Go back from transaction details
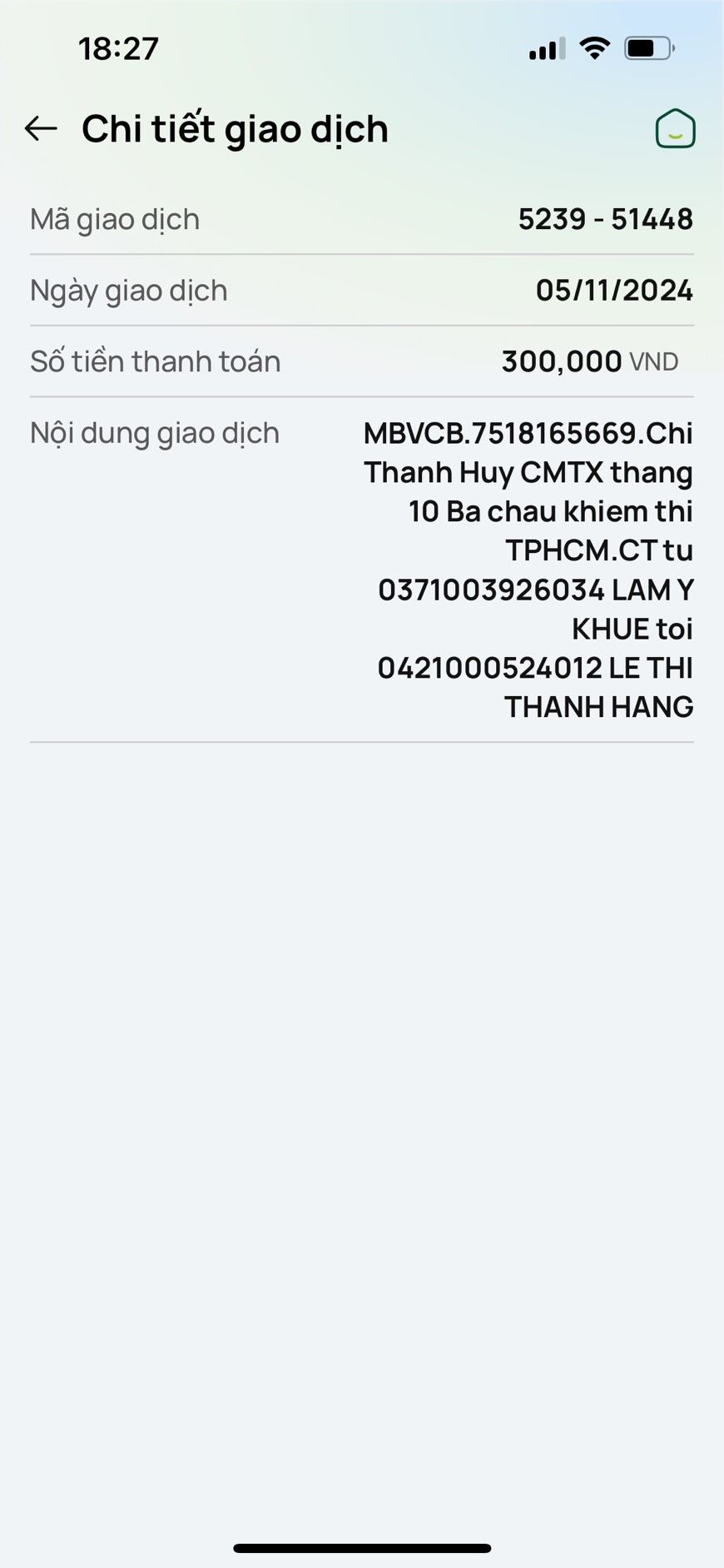 click(x=41, y=129)
